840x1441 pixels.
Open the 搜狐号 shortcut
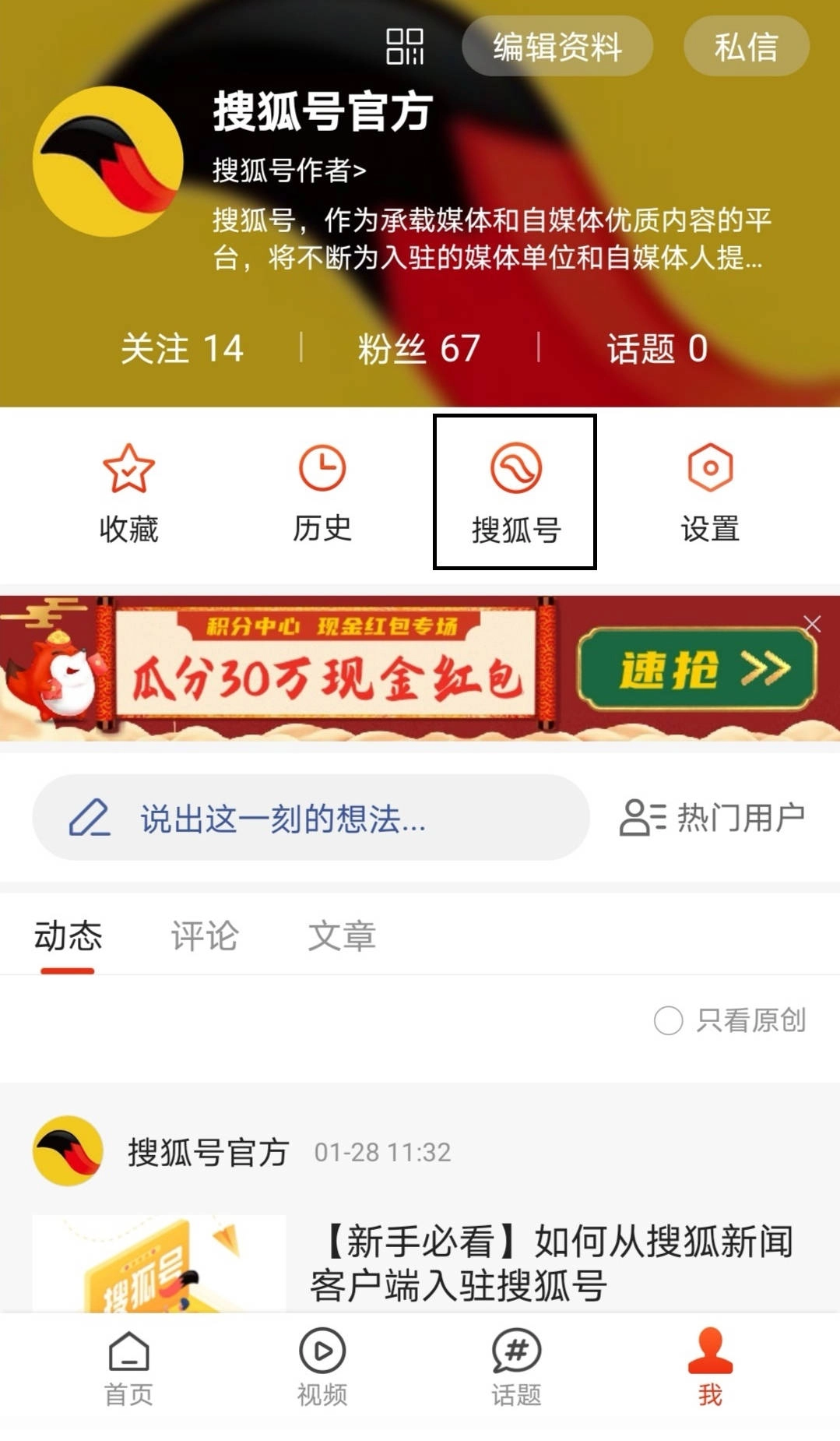click(x=515, y=492)
